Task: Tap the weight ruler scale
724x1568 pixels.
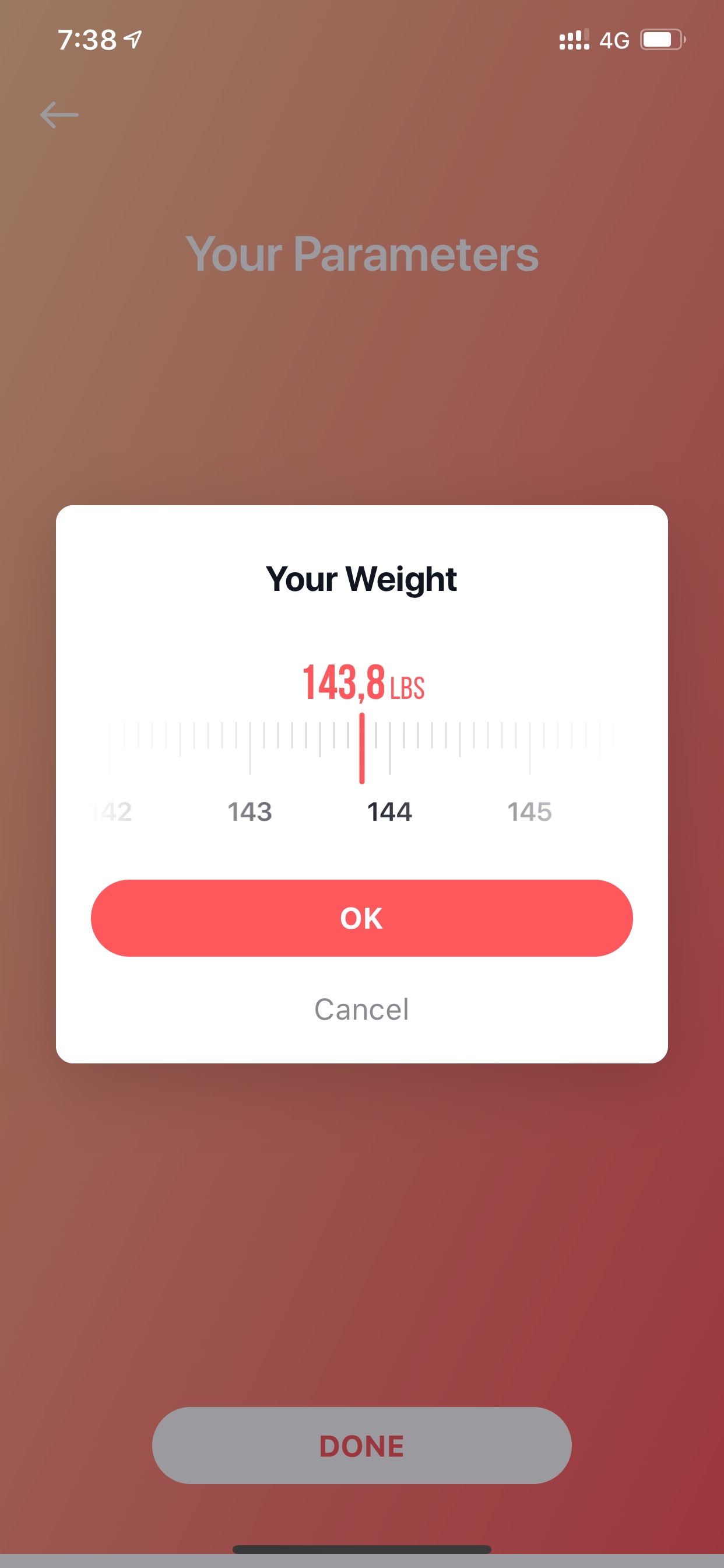Action: [361, 771]
